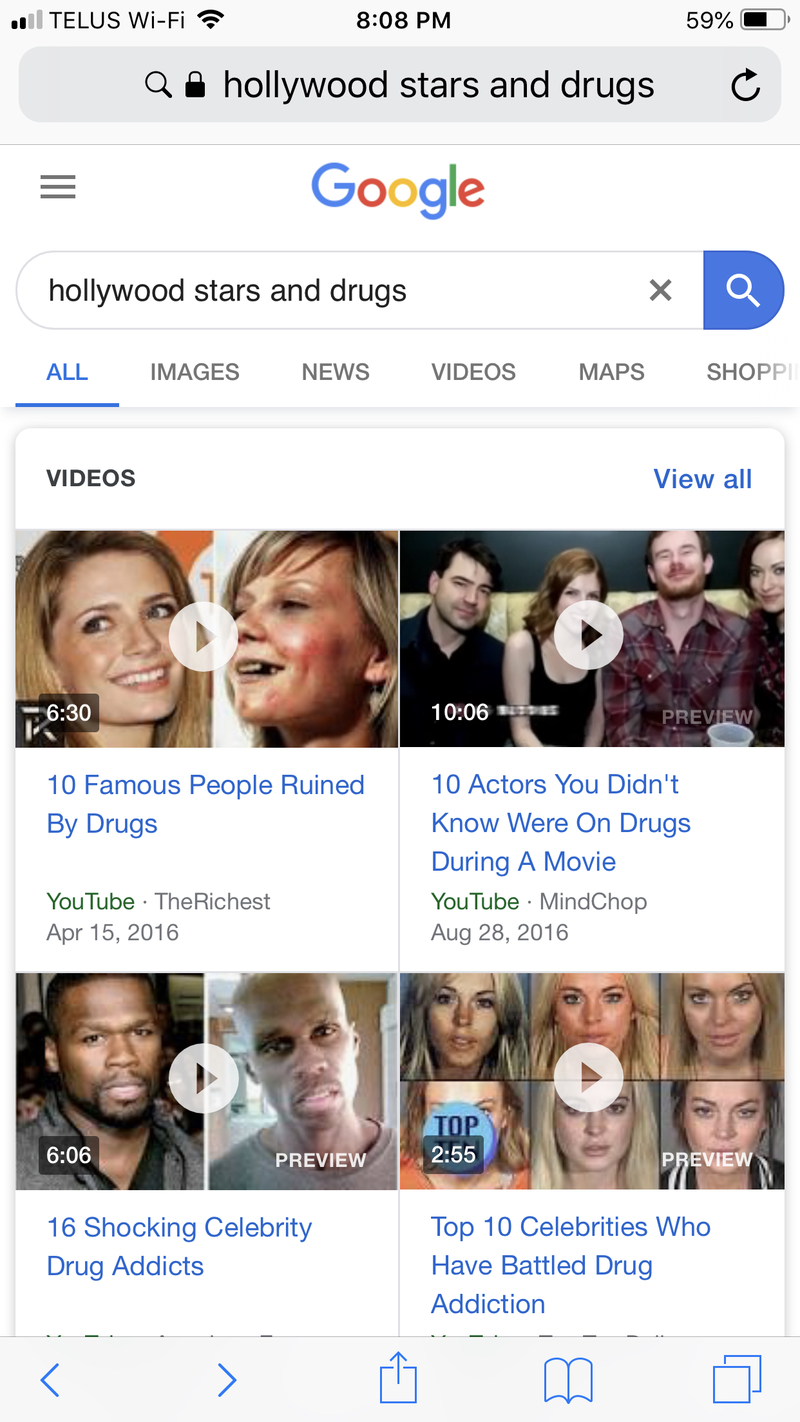This screenshot has height=1422, width=800.
Task: Switch to the Maps tab
Action: (x=611, y=372)
